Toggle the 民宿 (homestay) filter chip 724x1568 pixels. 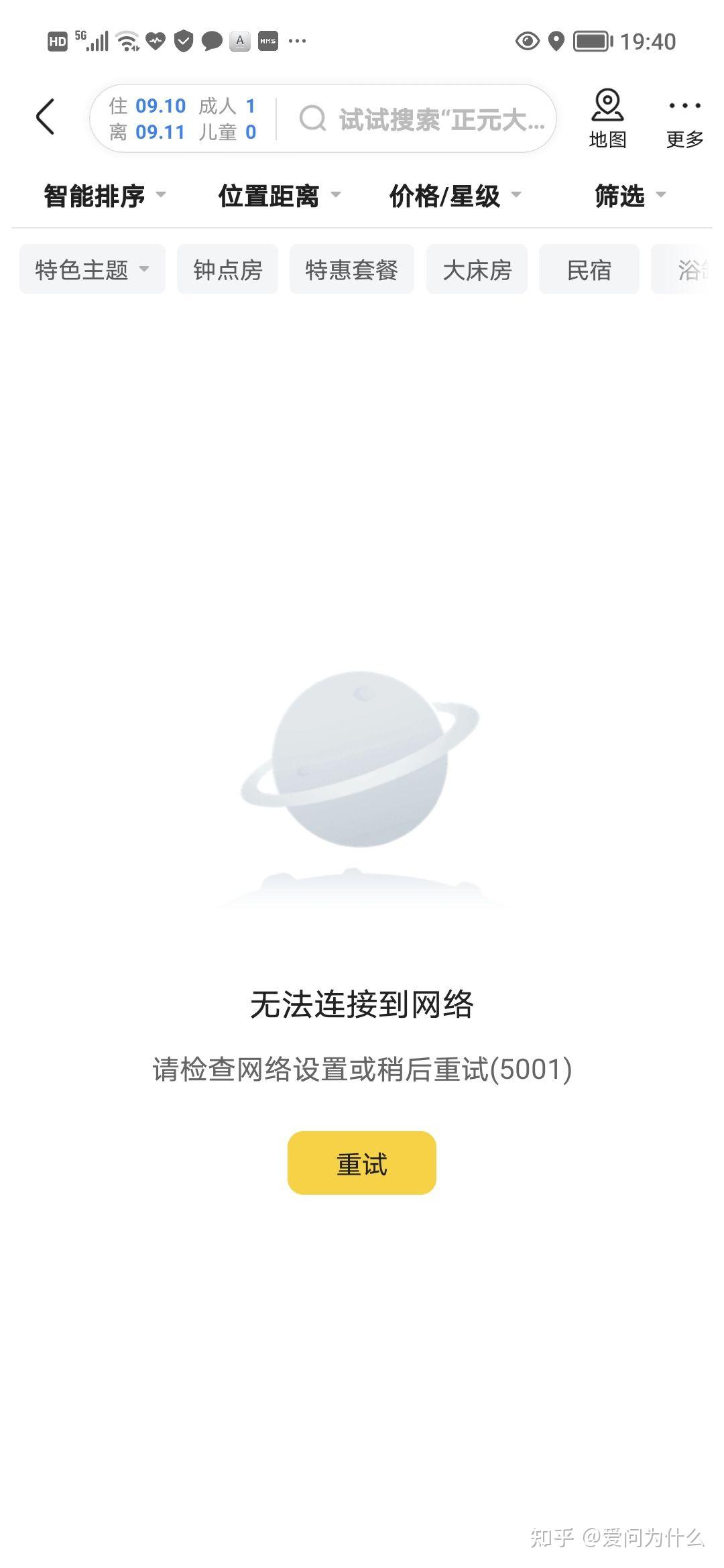[589, 269]
